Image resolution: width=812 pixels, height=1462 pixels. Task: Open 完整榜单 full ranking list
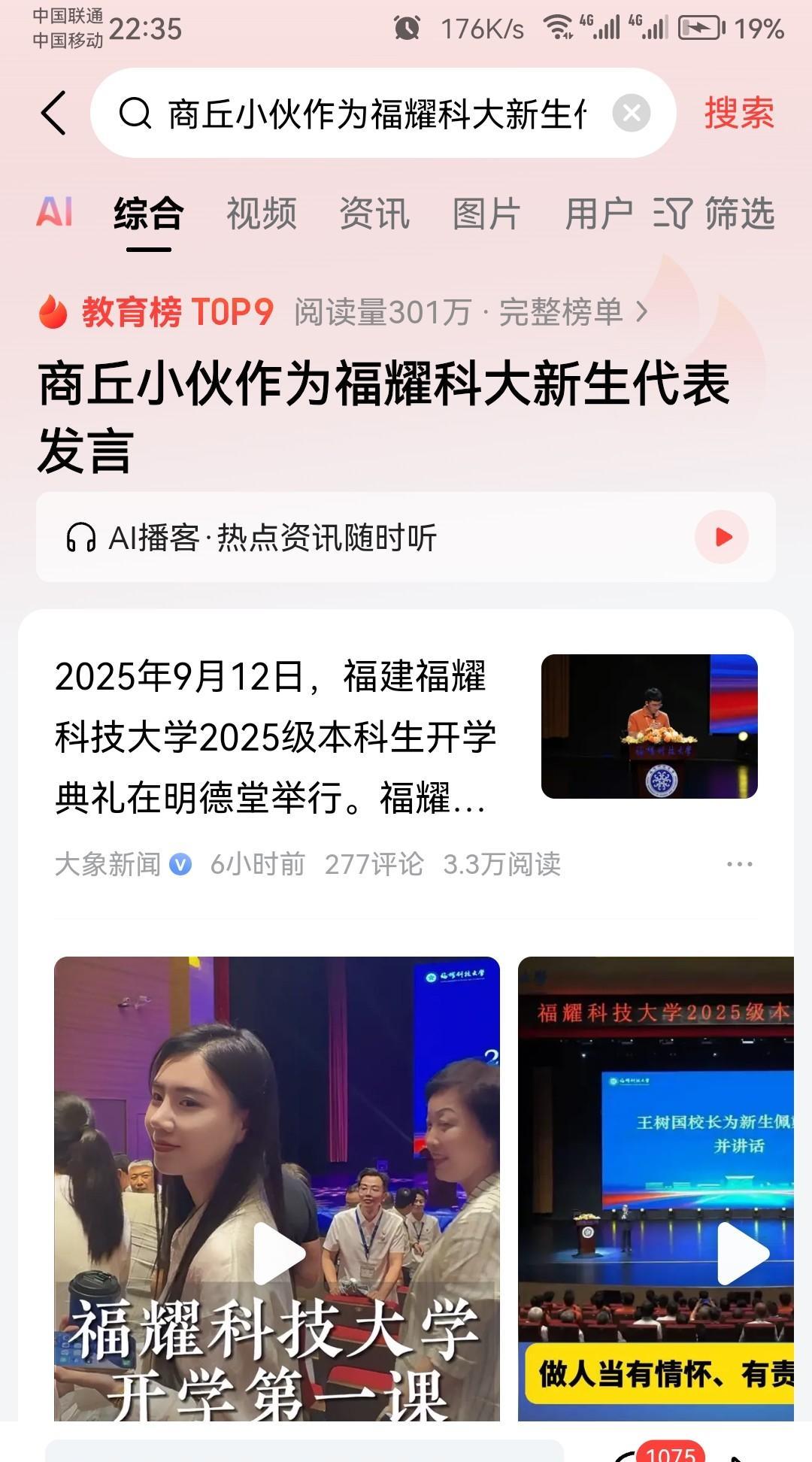click(571, 311)
